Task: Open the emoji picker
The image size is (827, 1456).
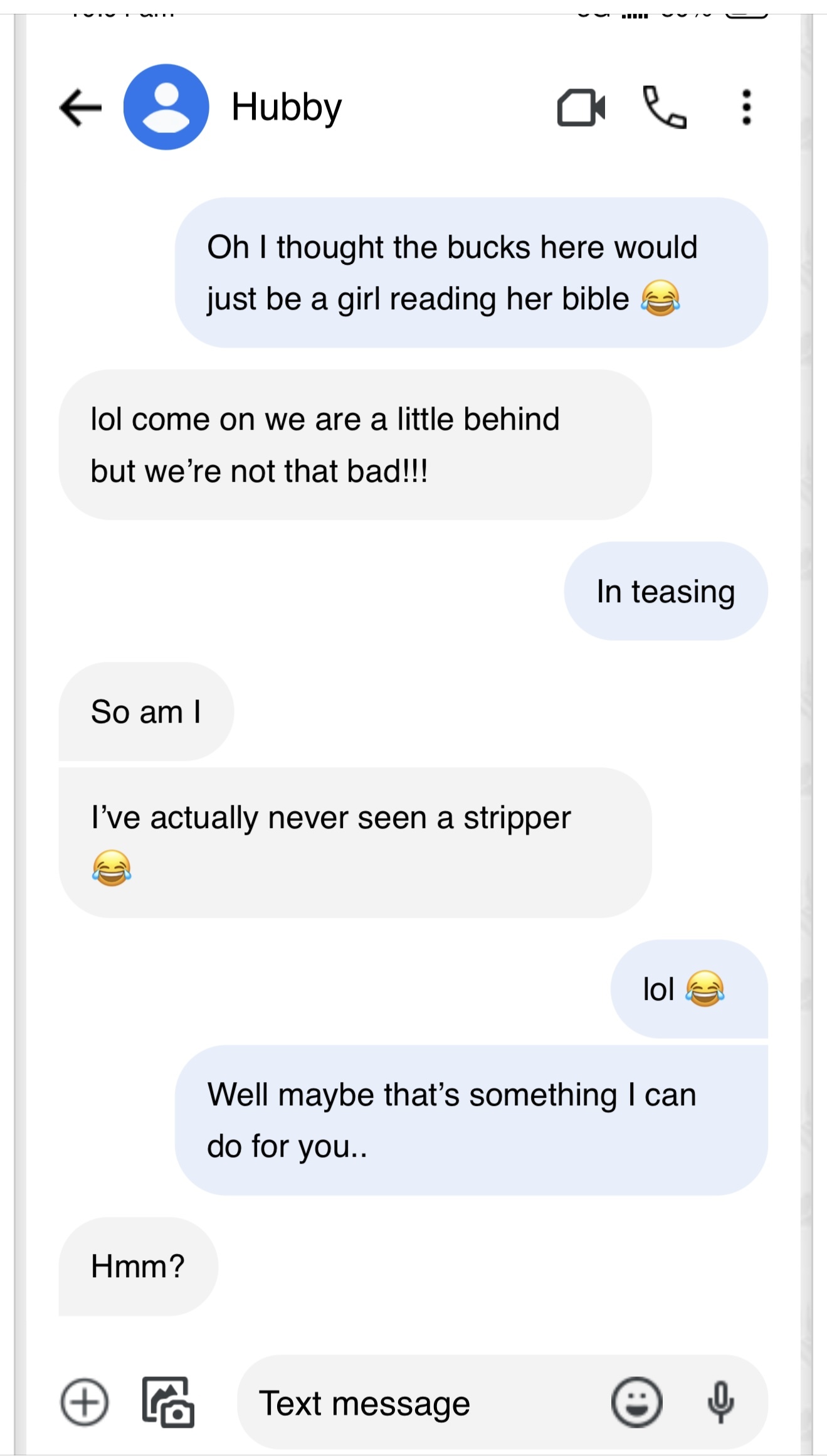Action: [x=636, y=1402]
